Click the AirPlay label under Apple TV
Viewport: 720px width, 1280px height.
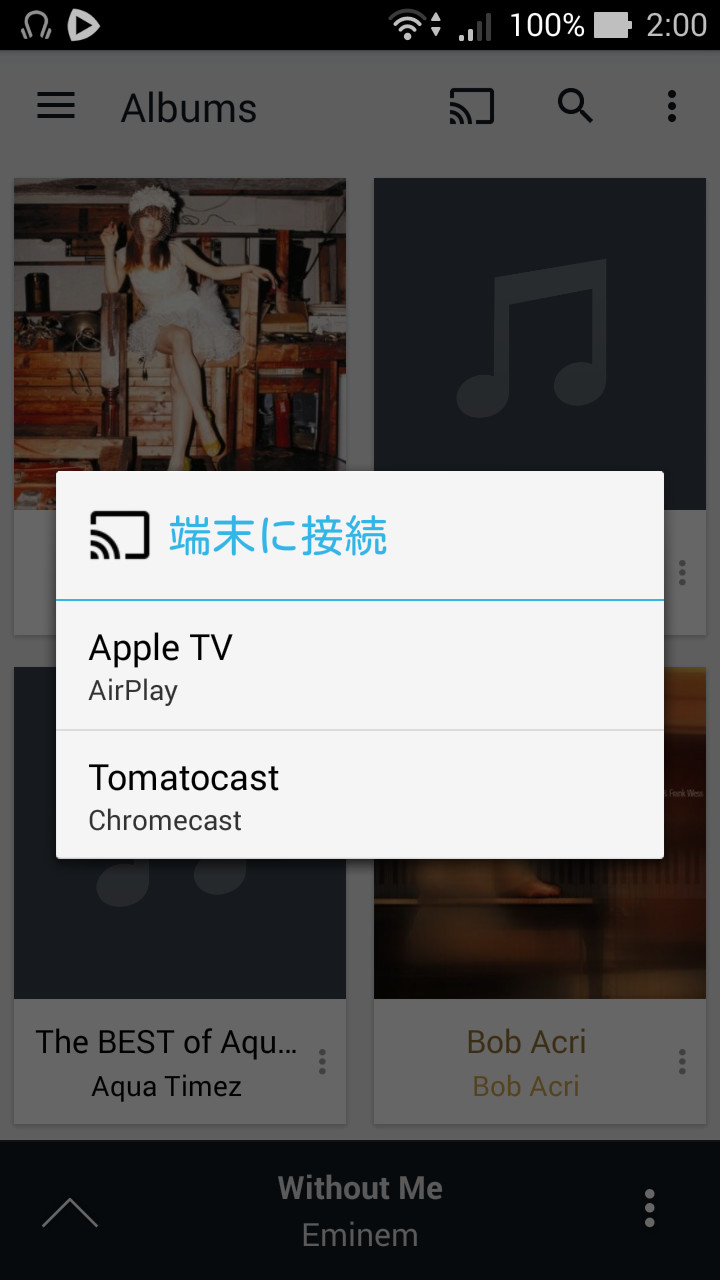pos(133,690)
